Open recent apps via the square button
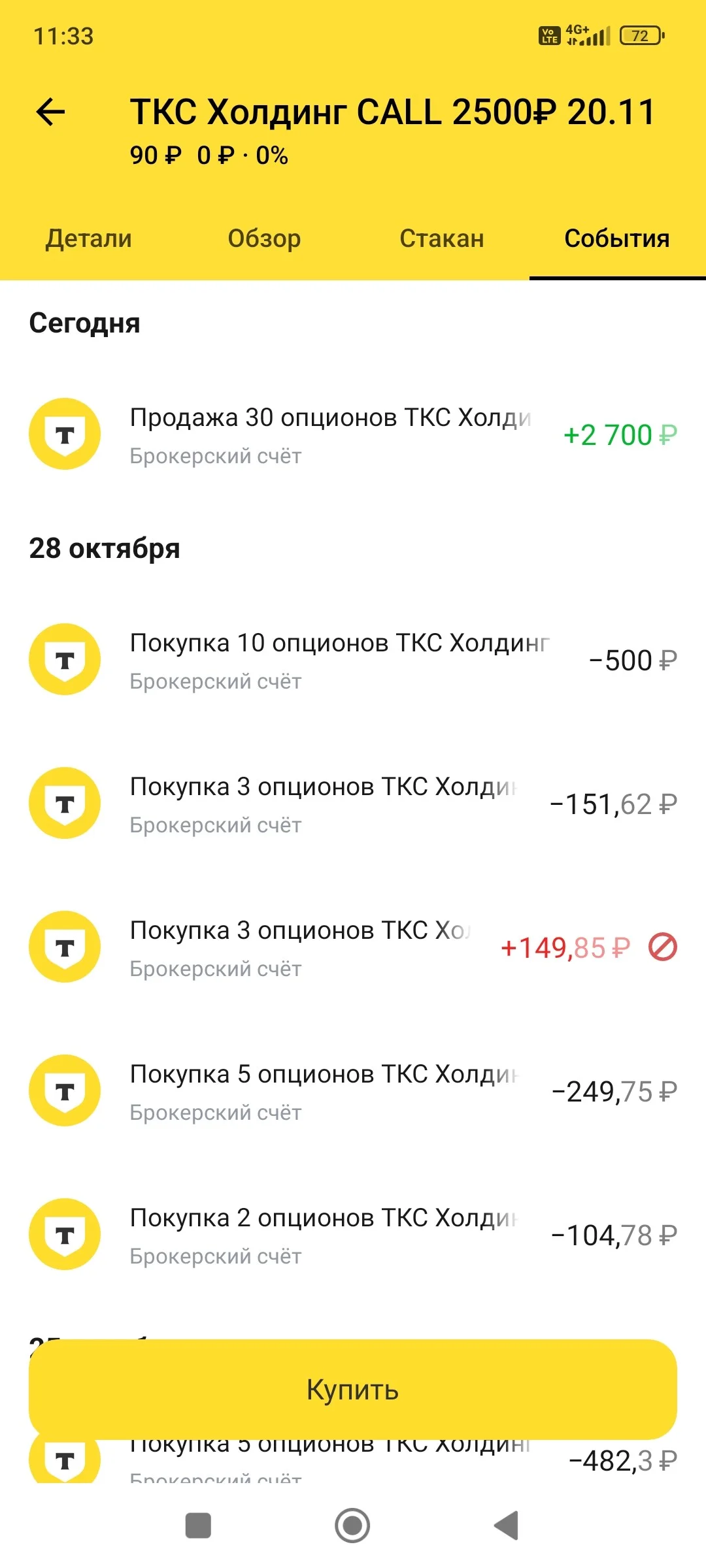This screenshot has height=1568, width=706. (x=198, y=1526)
